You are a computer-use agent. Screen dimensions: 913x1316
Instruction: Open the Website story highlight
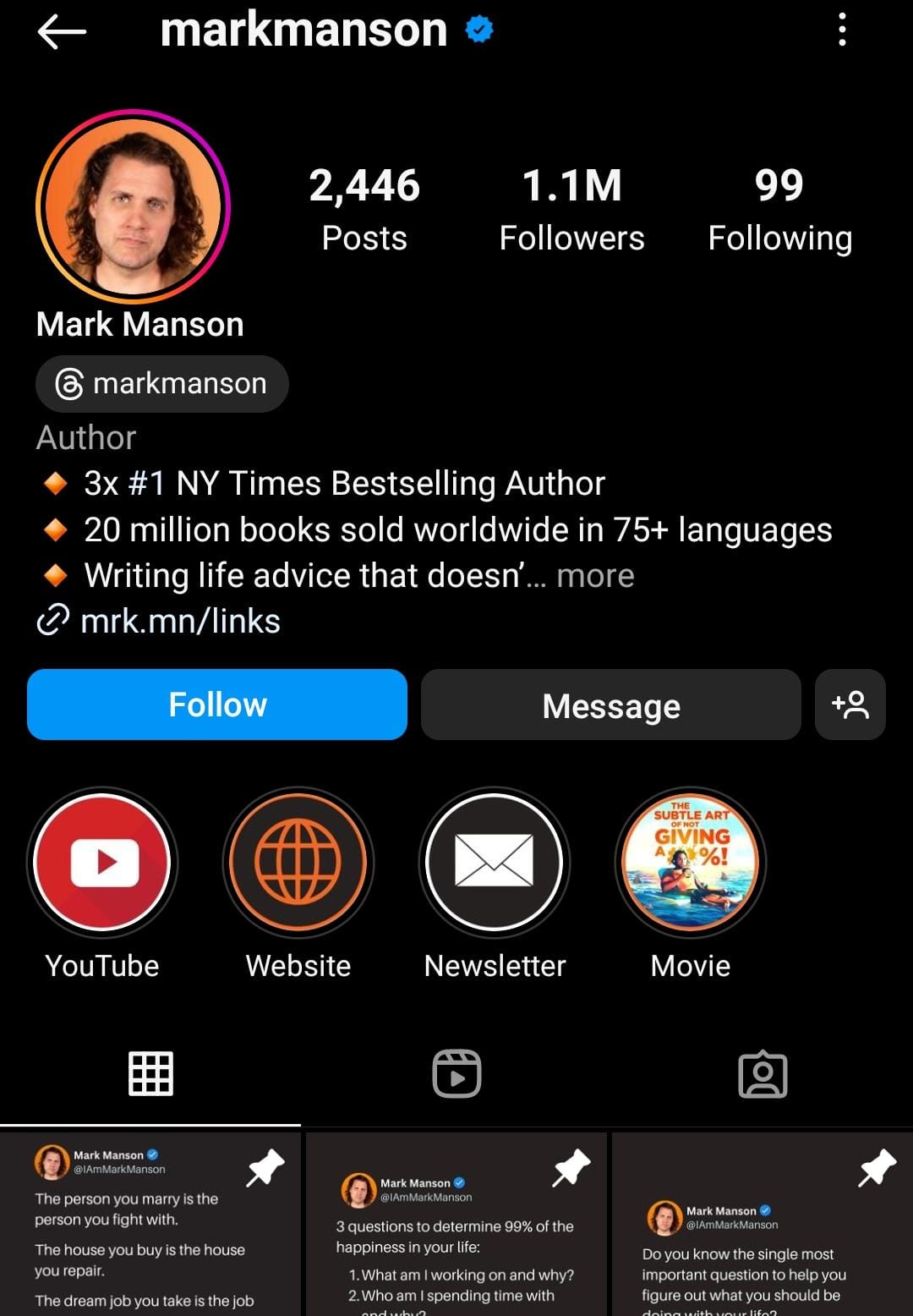[298, 863]
